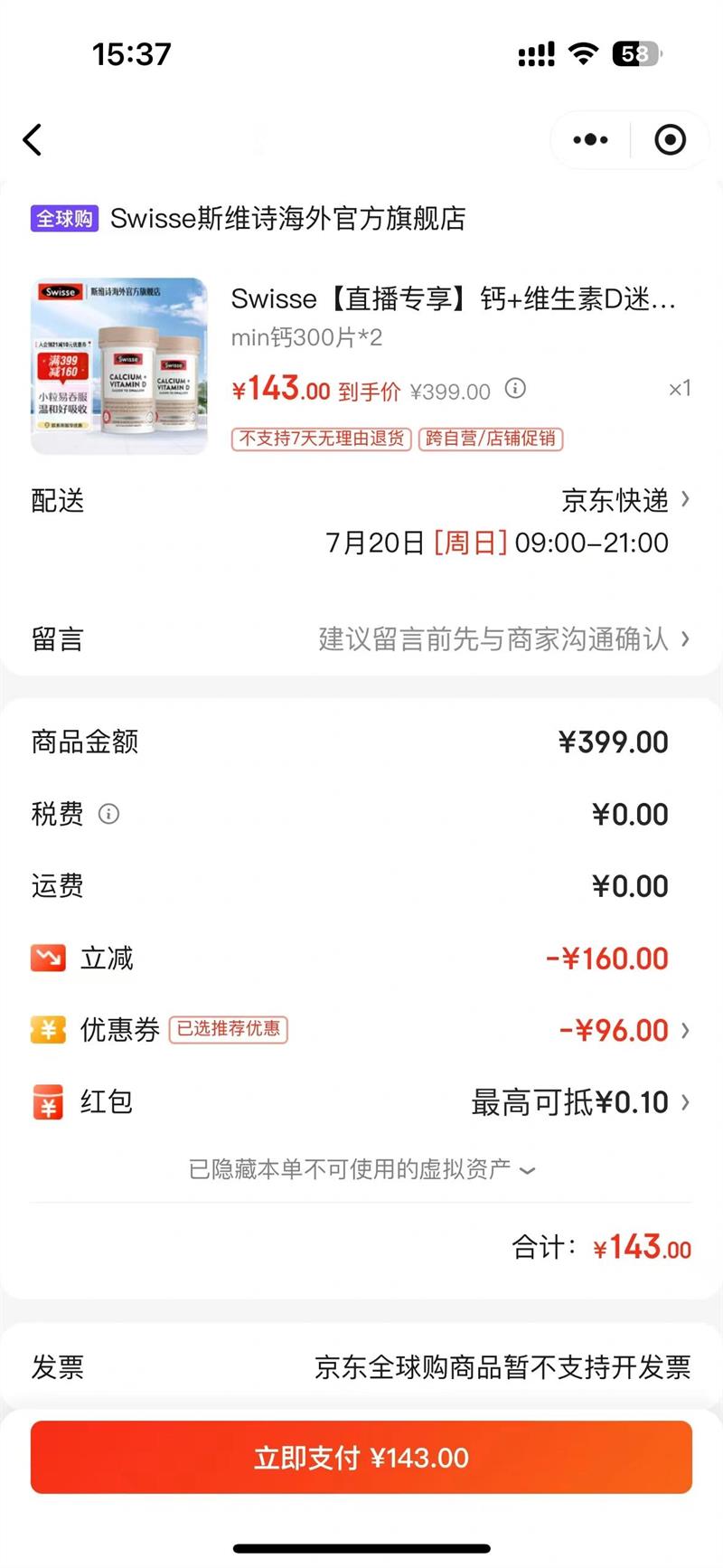Screen dimensions: 723x1568
Task: View price details info icon beside ¥399.00
Action: (x=515, y=389)
